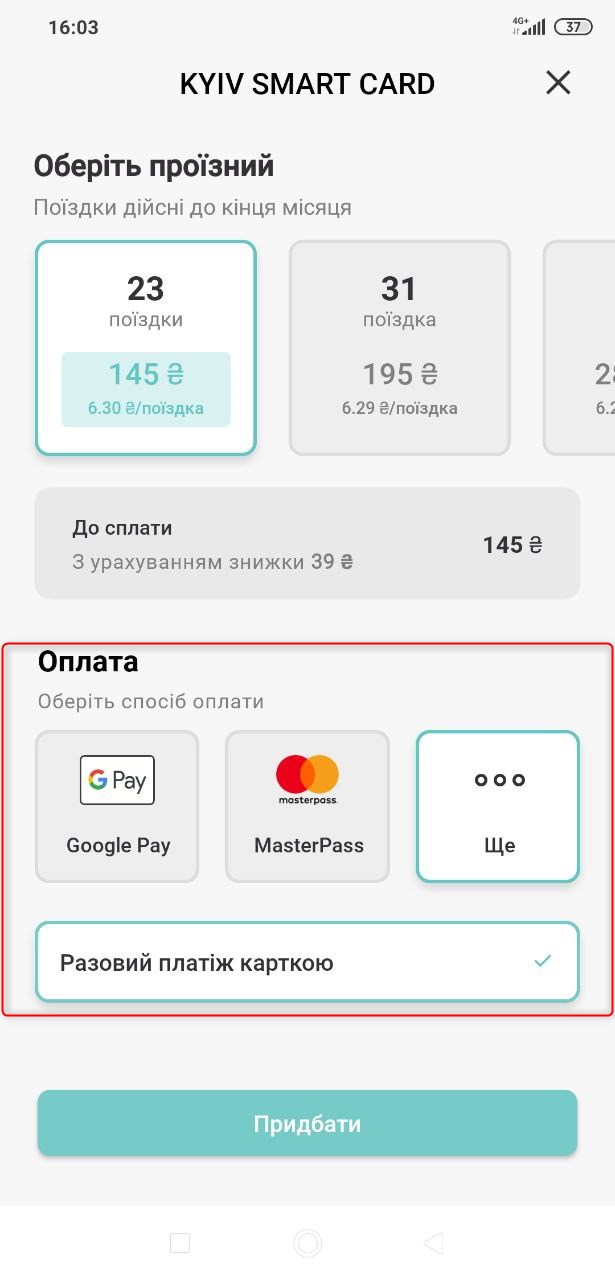
Task: Pay with Google Pay
Action: [118, 806]
